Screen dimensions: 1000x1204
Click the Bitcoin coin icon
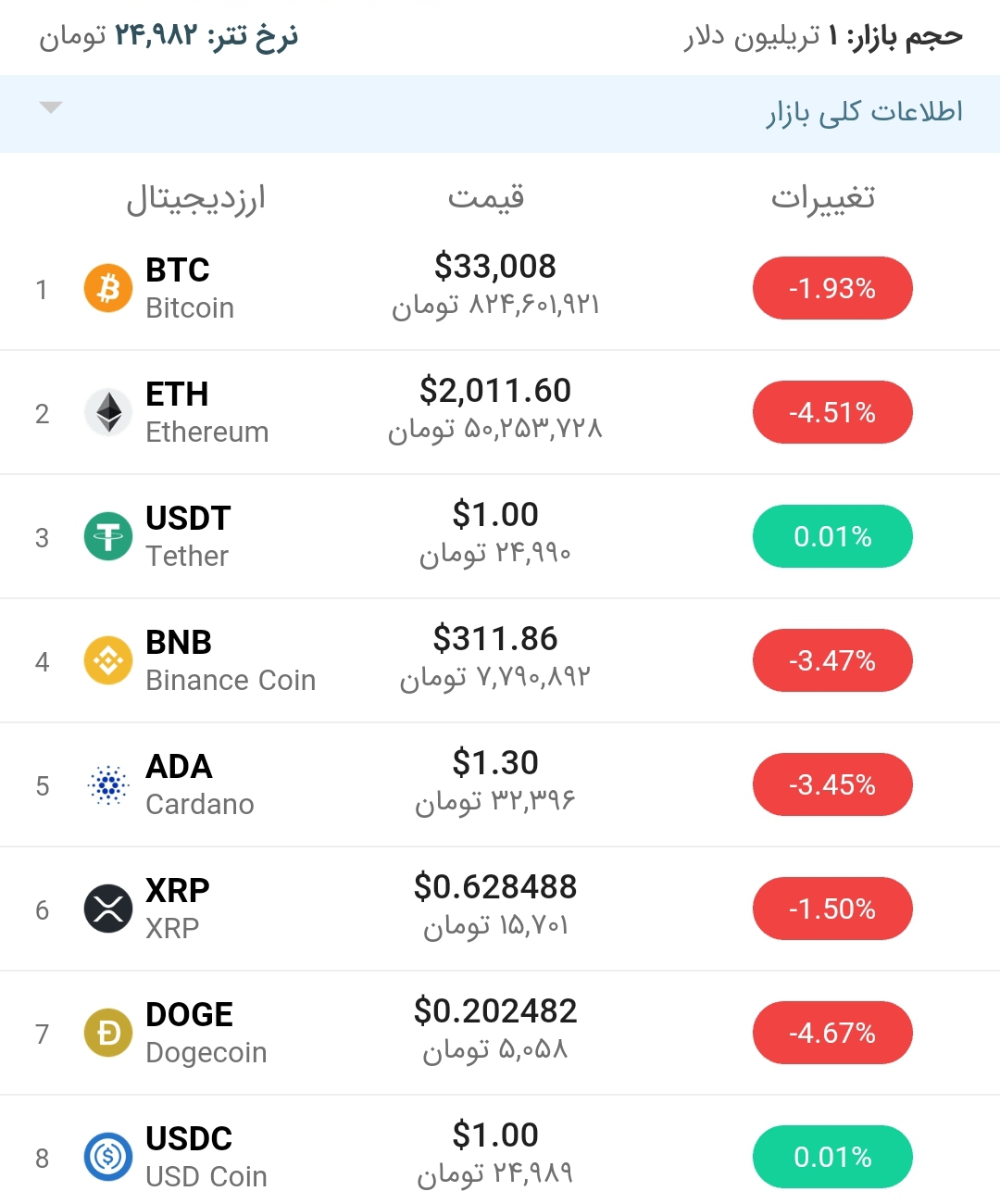pos(107,288)
